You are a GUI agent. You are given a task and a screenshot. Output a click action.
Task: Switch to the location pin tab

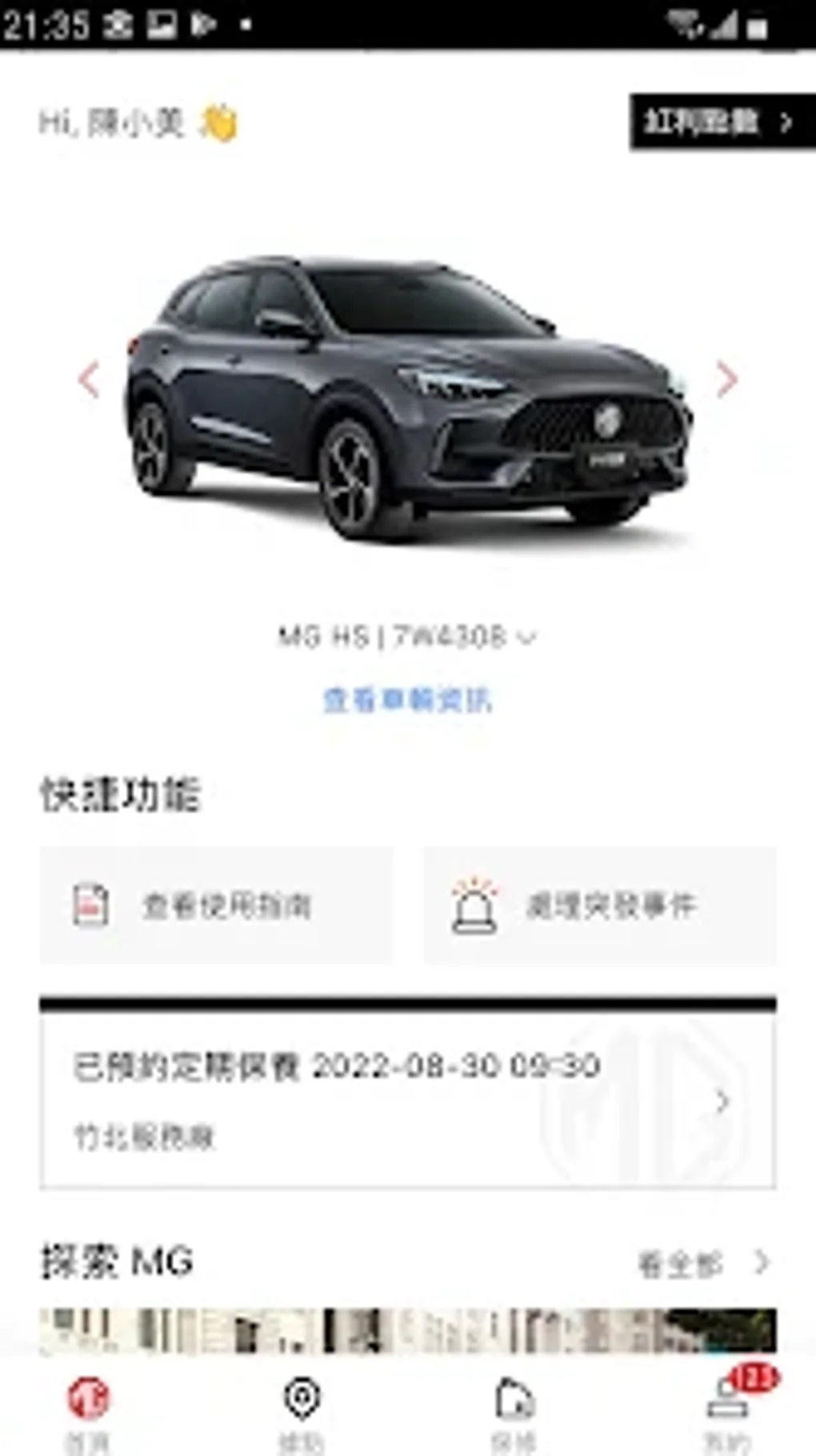click(x=302, y=1413)
